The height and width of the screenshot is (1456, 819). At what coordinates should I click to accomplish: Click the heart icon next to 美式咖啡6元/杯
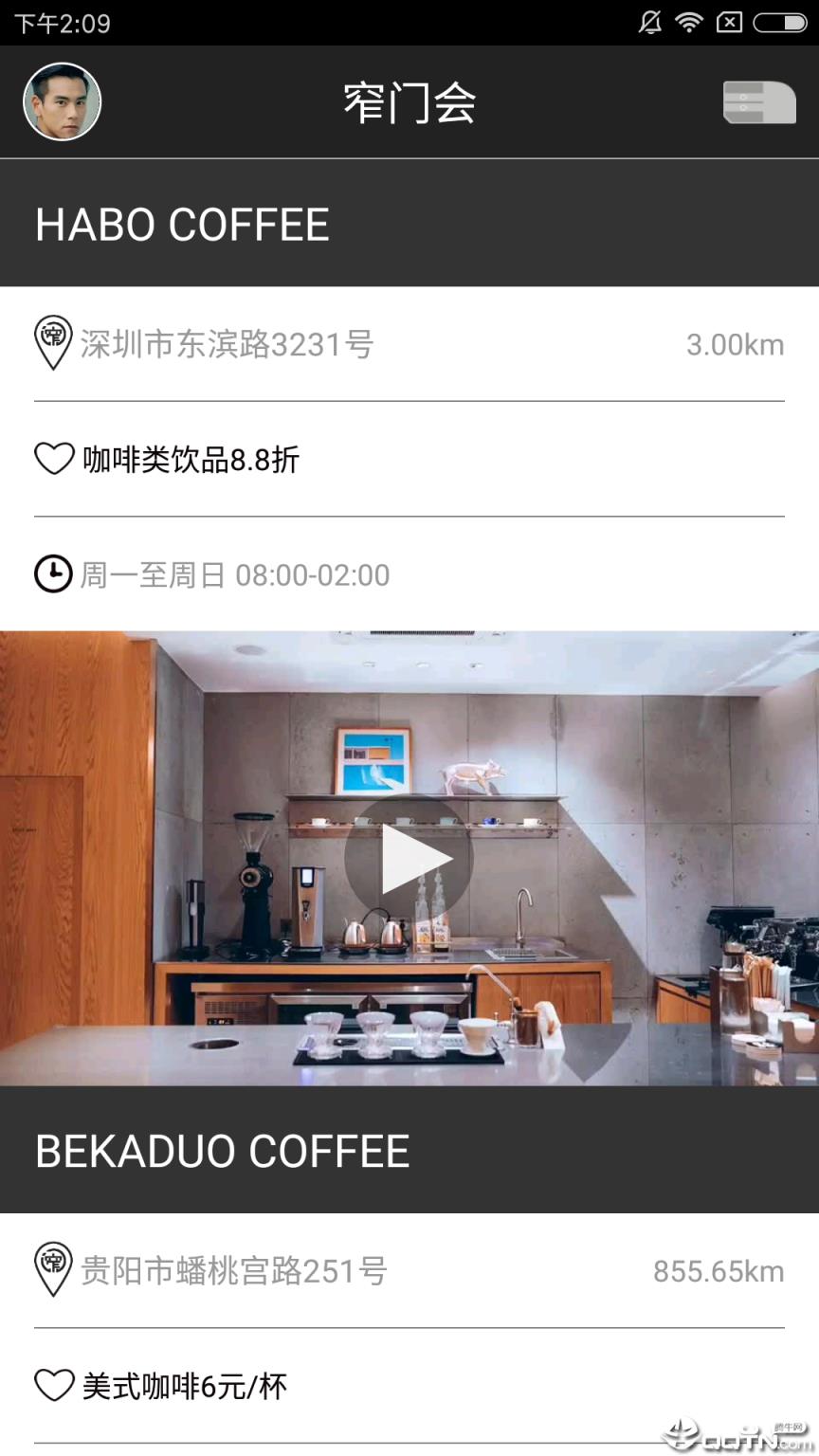click(x=54, y=1386)
